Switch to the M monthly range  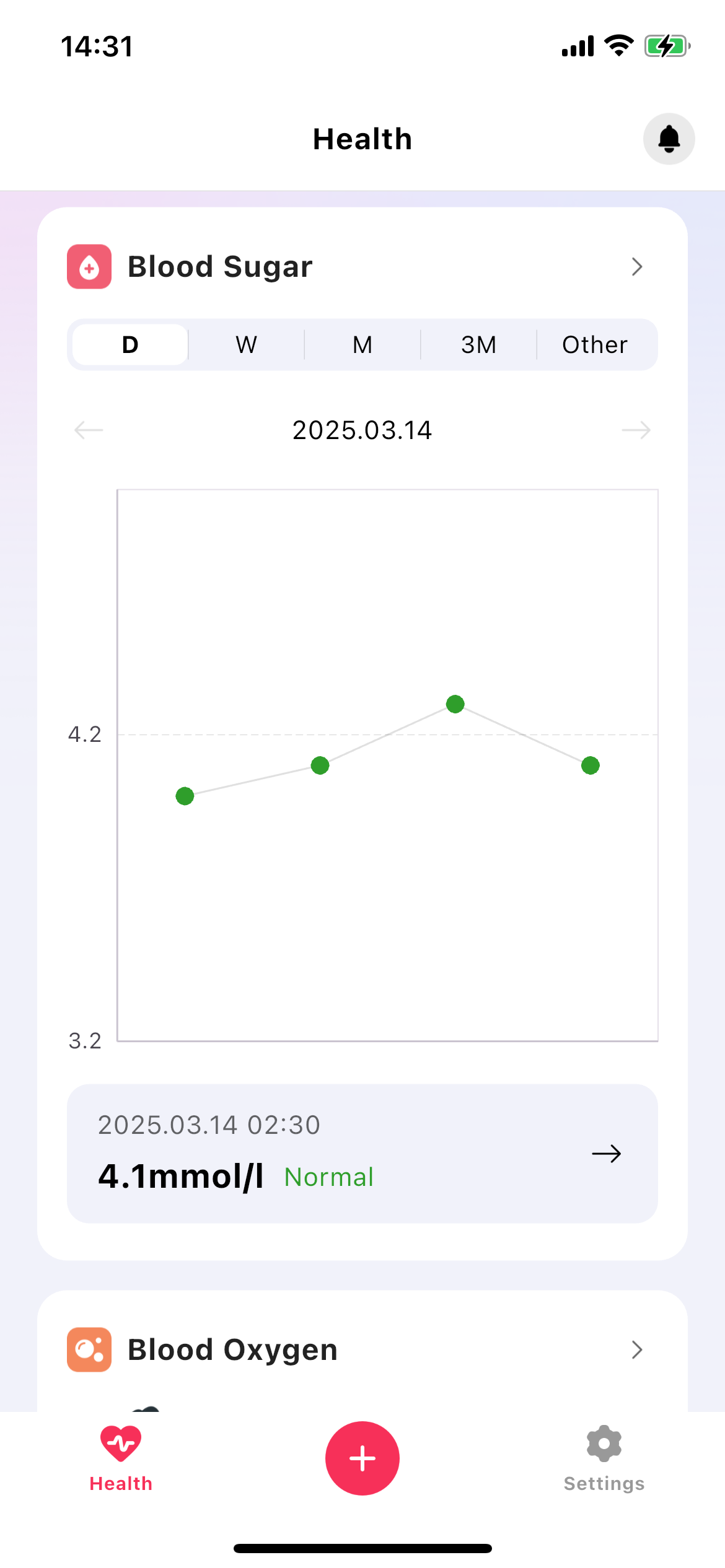click(x=362, y=345)
